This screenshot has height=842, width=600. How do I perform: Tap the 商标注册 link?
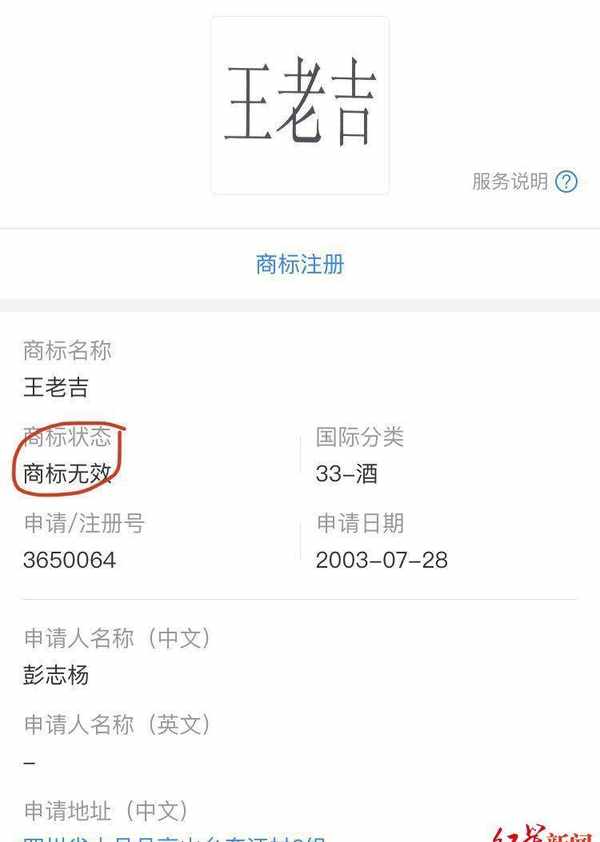coord(300,265)
